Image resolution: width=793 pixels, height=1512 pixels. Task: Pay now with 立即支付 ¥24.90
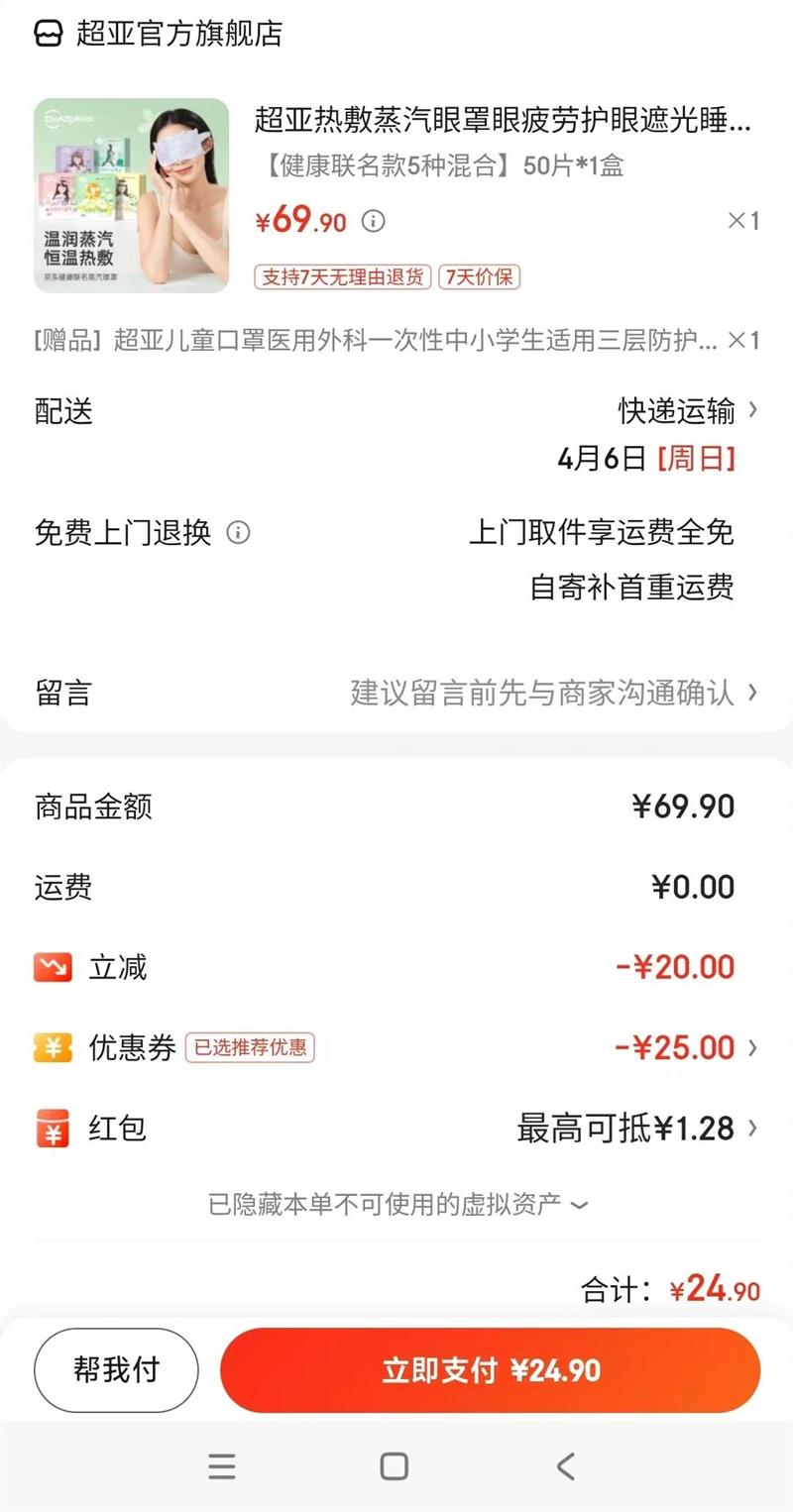pos(491,1370)
